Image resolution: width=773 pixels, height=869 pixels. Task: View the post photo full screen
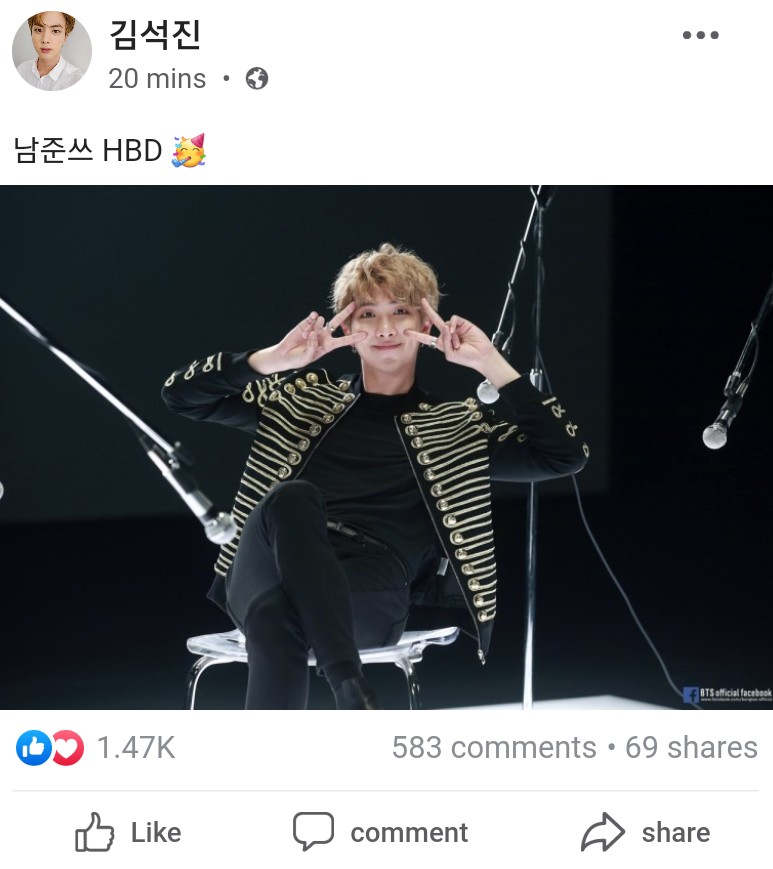tap(386, 447)
